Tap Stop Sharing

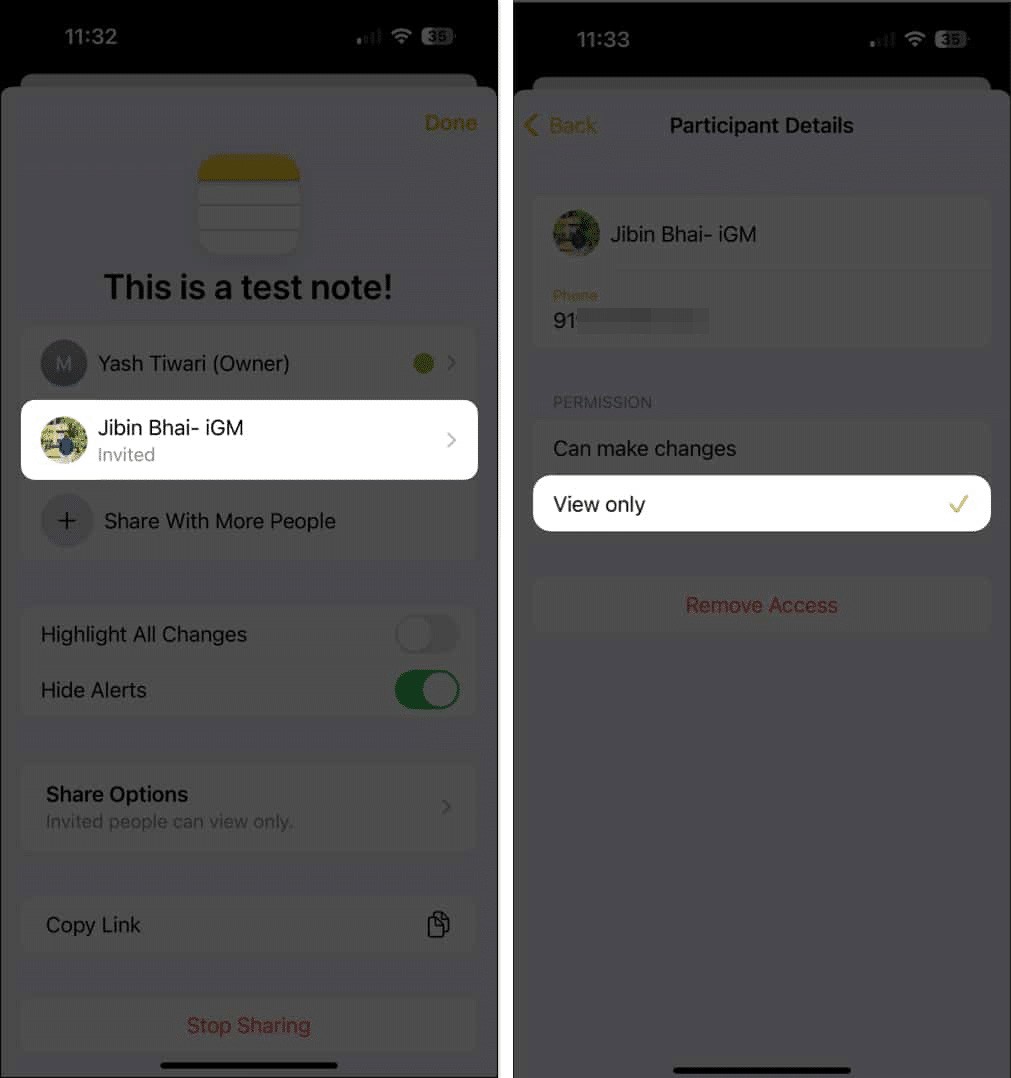click(x=248, y=1025)
